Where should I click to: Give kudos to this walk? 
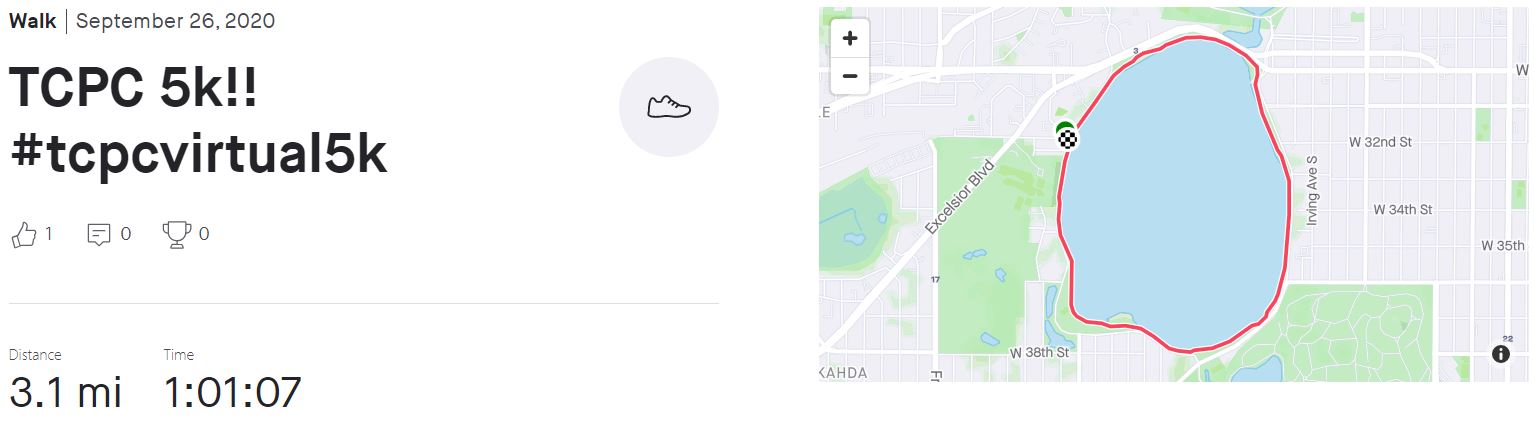[23, 235]
